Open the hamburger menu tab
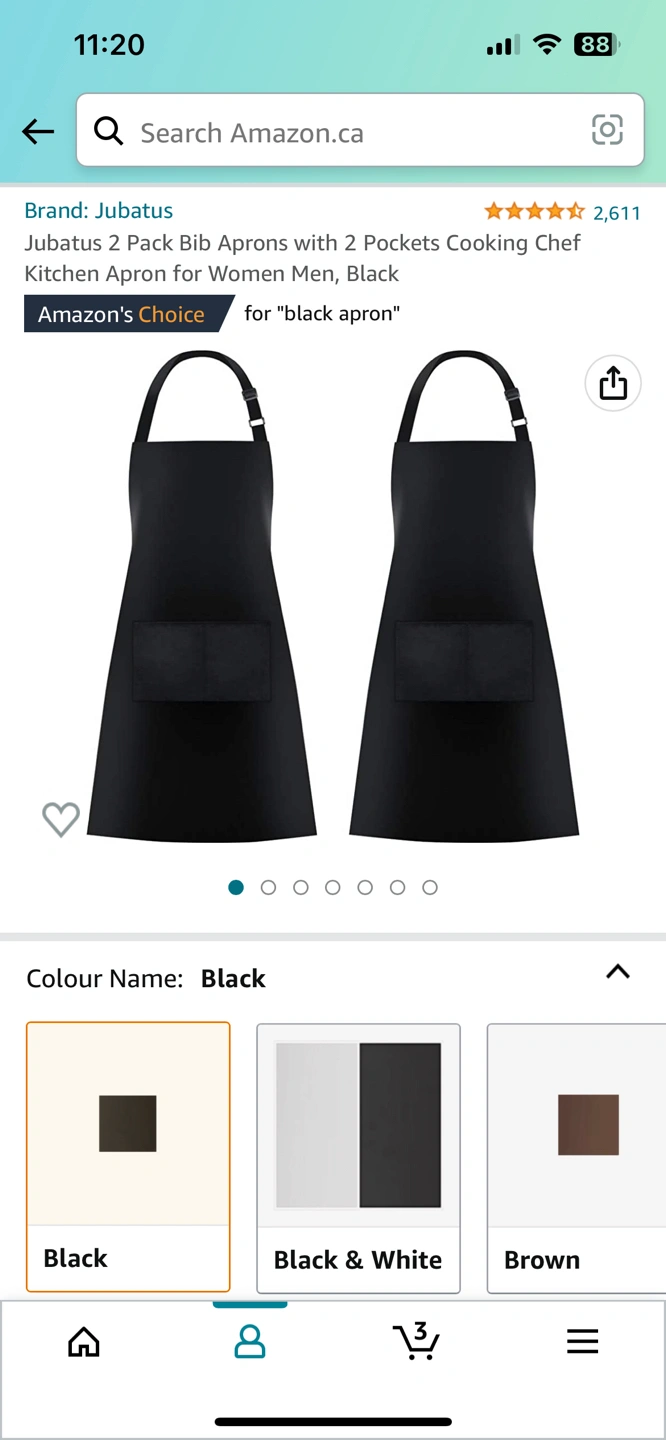666x1440 pixels. [x=582, y=1342]
